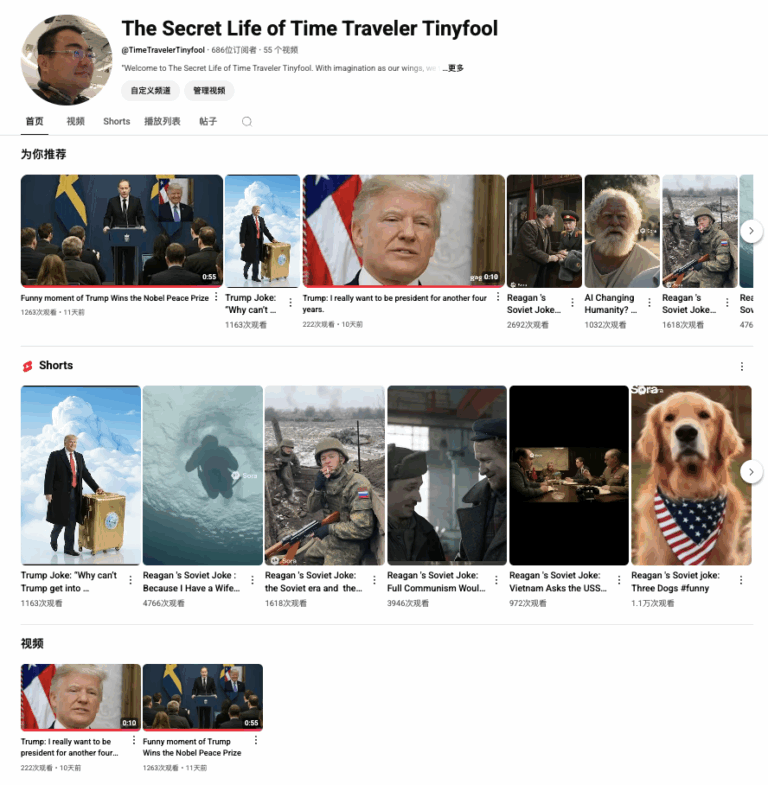Switch to the Shorts tab

pos(116,121)
